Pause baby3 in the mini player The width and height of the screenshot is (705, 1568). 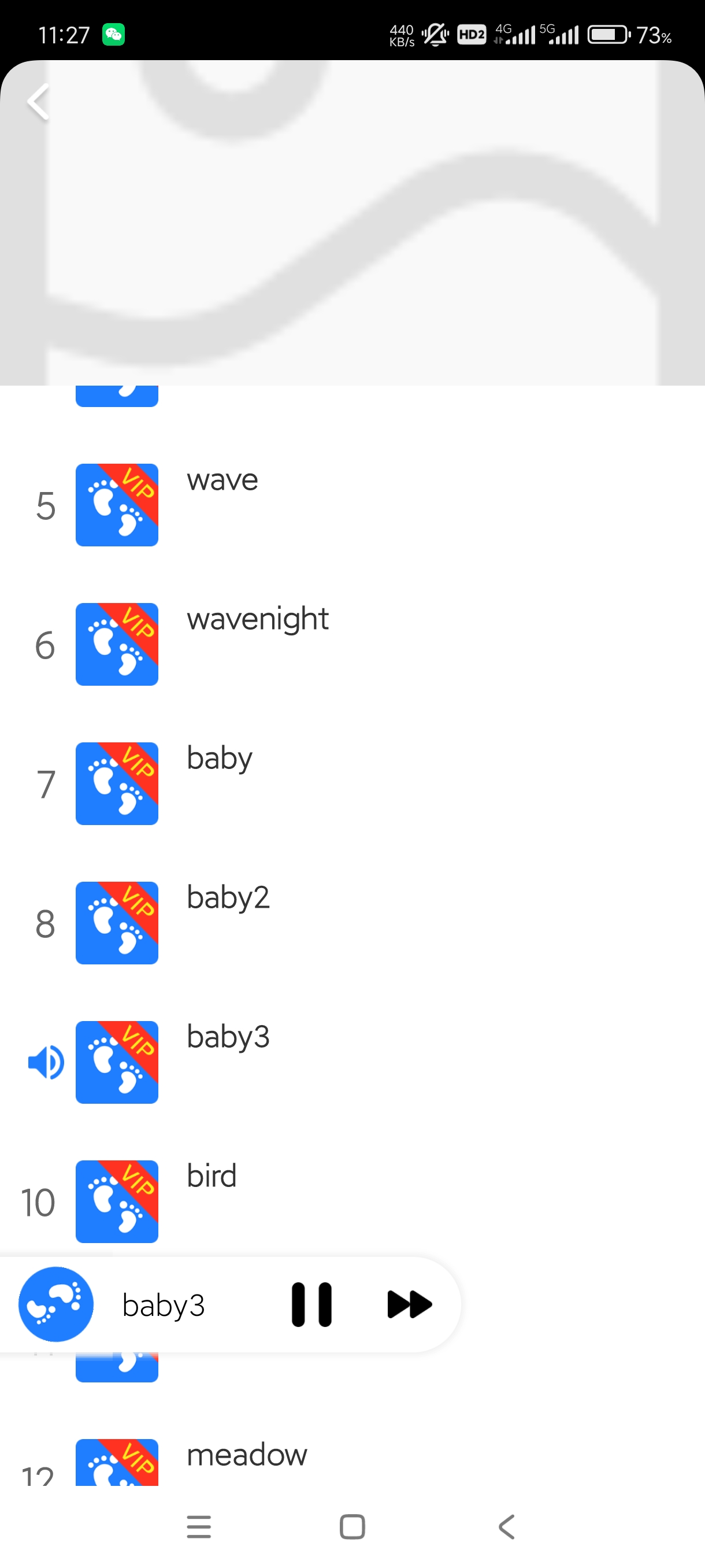point(311,1304)
